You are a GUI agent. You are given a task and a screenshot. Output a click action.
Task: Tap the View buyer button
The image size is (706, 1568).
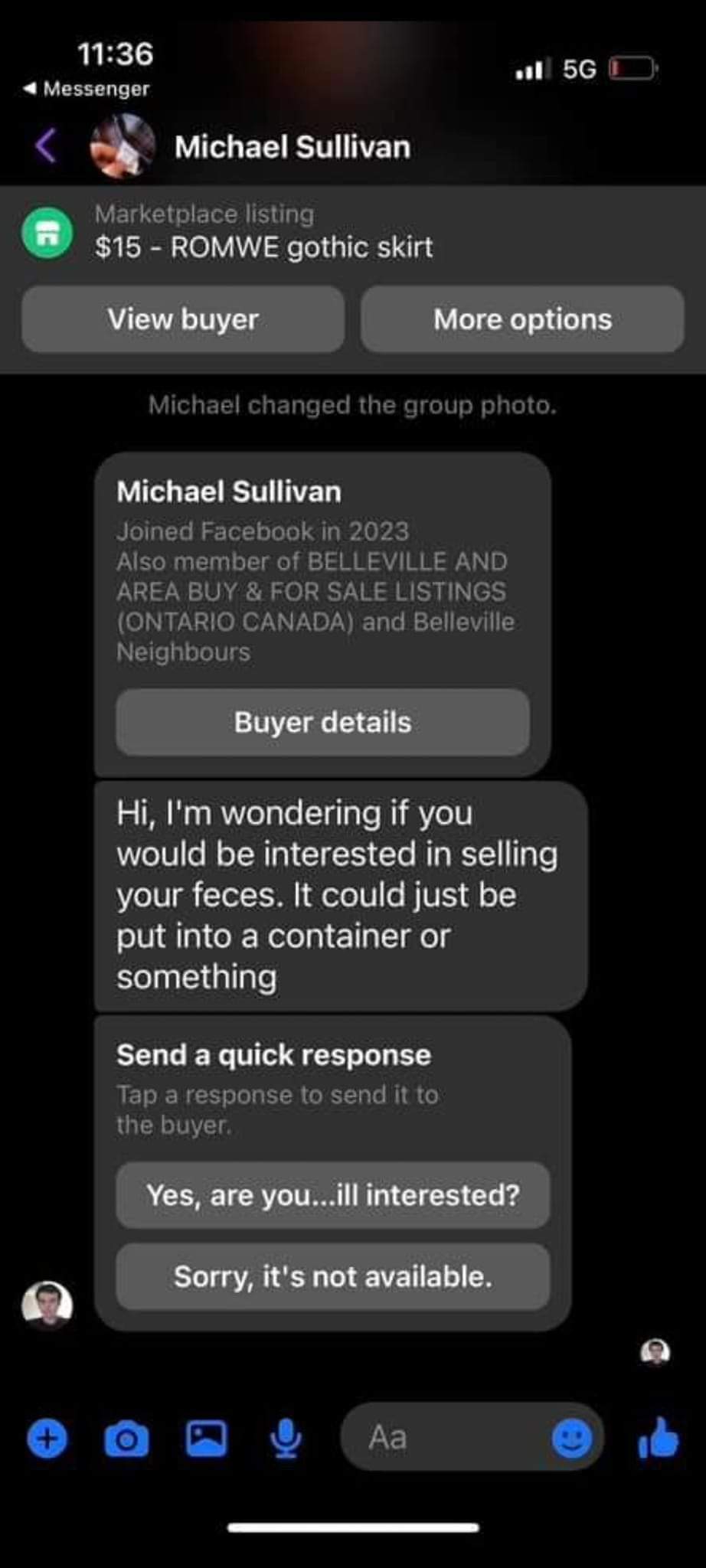click(x=183, y=319)
